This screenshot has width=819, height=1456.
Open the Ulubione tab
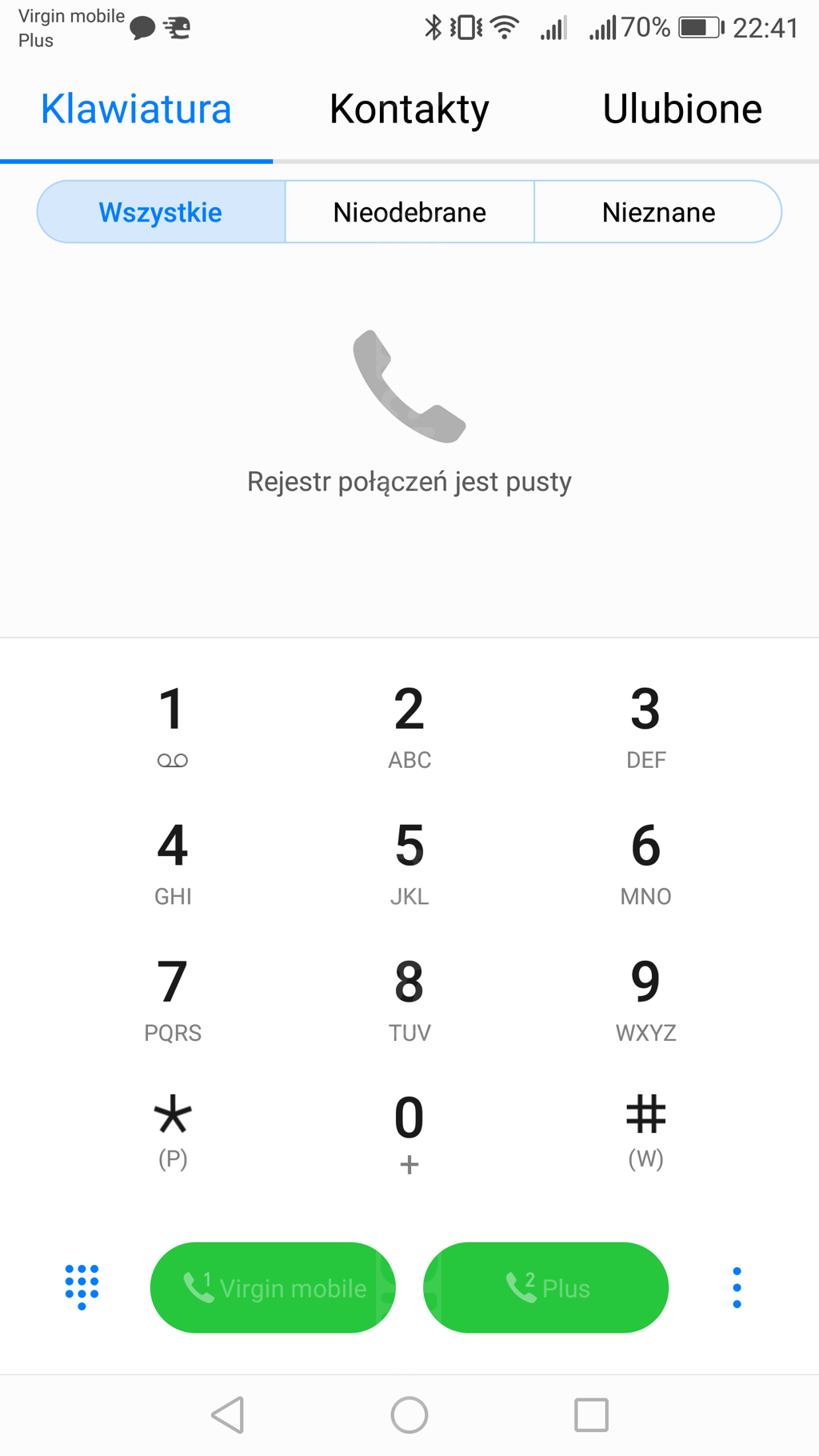coord(681,110)
